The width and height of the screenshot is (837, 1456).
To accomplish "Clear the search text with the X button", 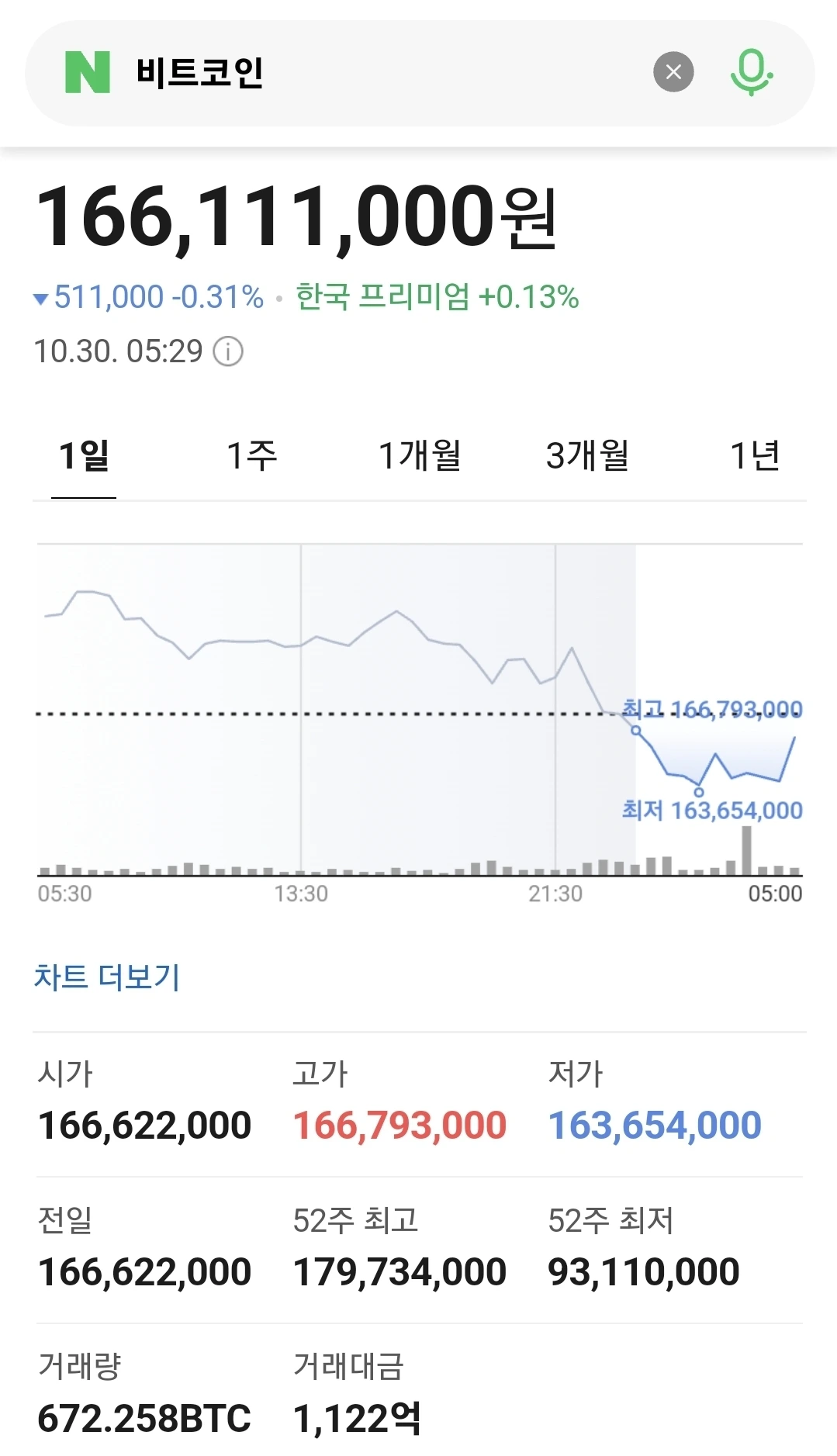I will click(673, 72).
